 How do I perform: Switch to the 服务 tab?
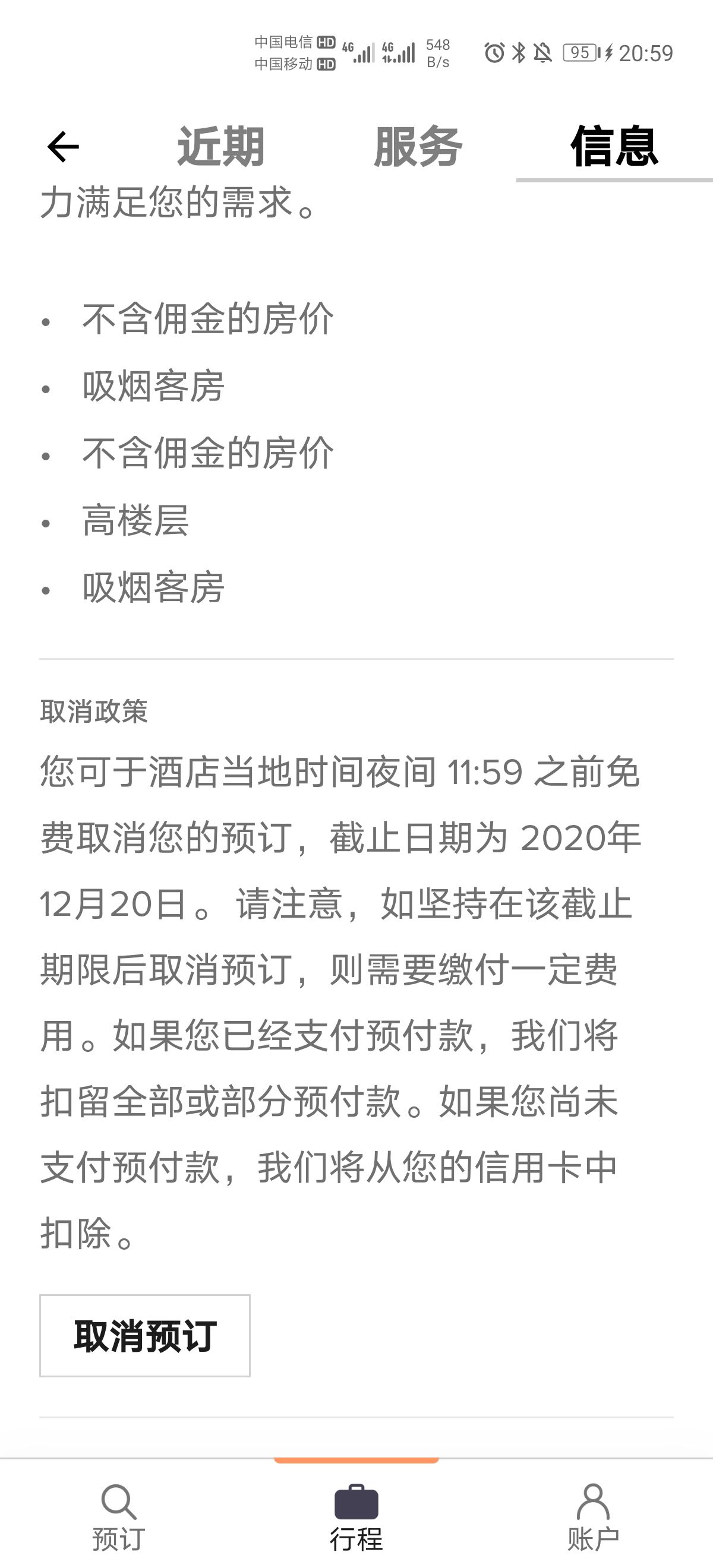[418, 147]
